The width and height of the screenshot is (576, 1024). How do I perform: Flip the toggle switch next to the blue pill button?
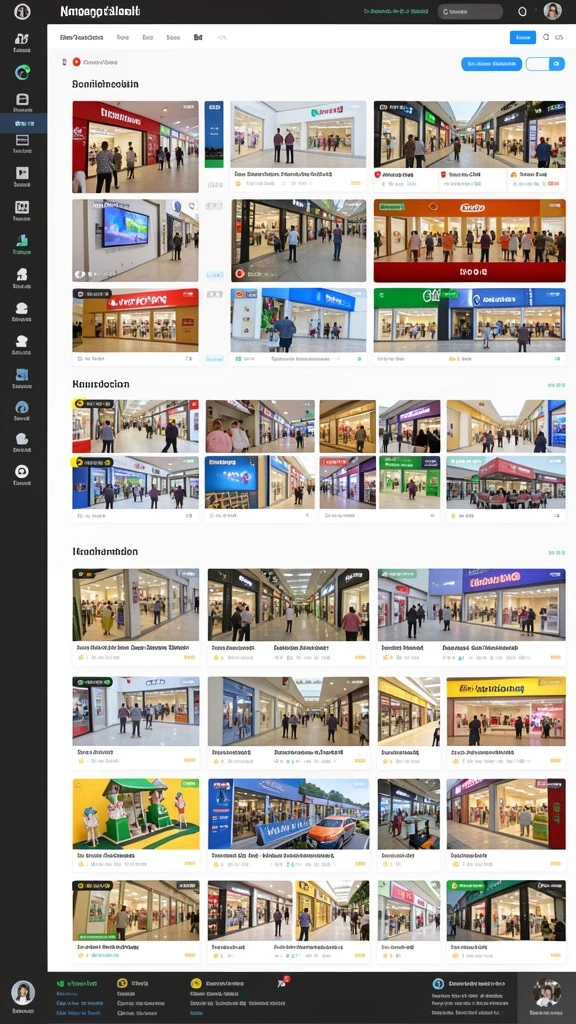(x=545, y=64)
